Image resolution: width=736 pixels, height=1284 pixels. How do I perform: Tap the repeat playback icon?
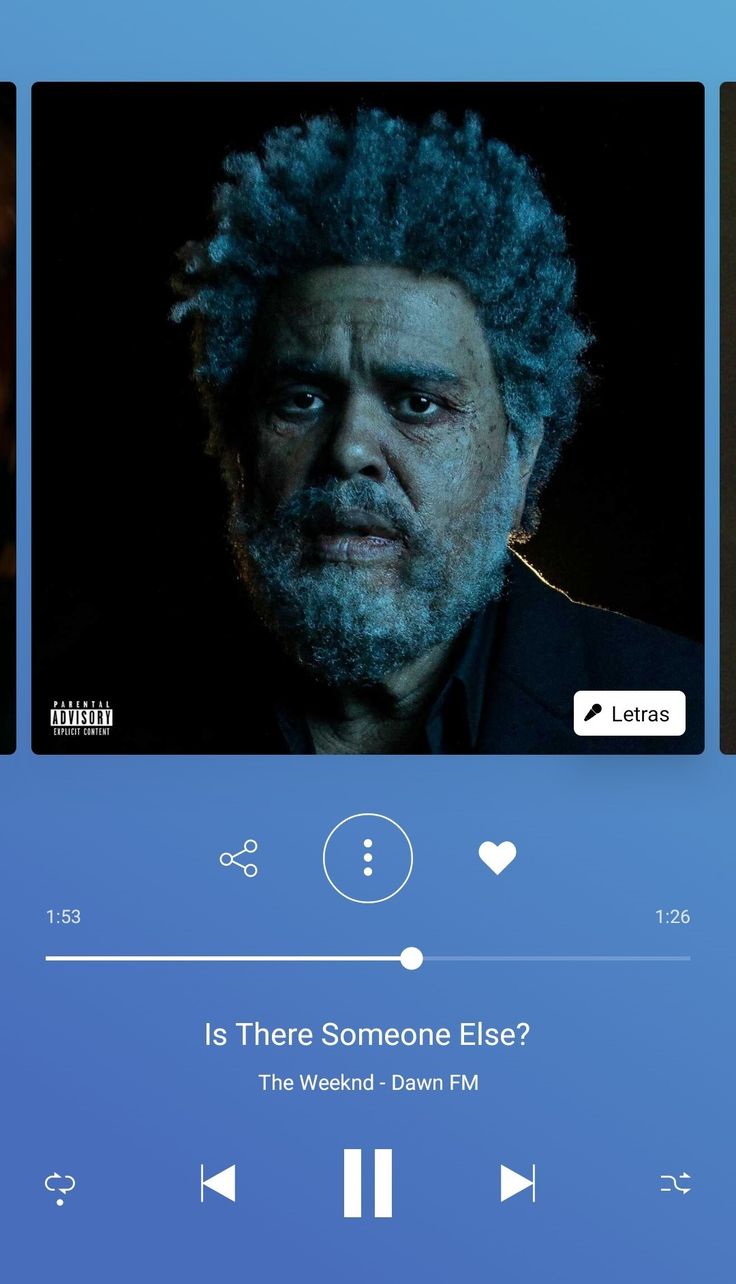coord(59,1182)
